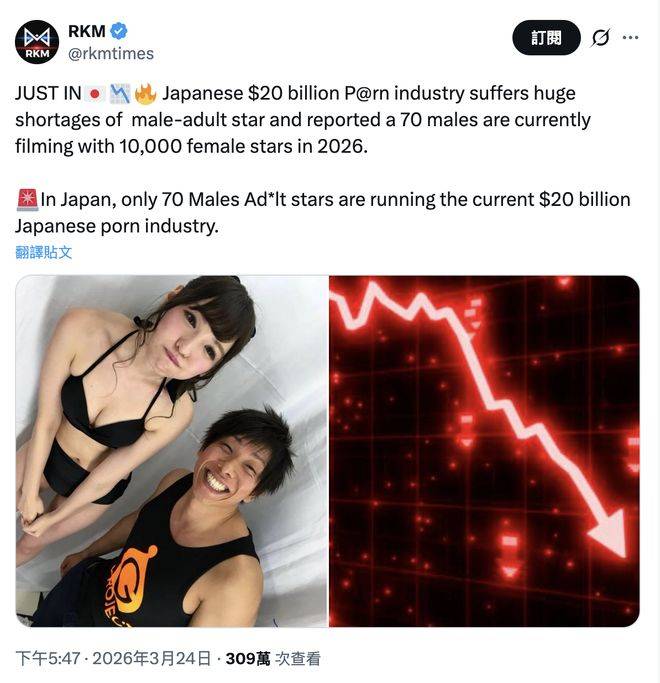Open the Grok icon beside subscribe
The height and width of the screenshot is (683, 660).
click(x=600, y=38)
